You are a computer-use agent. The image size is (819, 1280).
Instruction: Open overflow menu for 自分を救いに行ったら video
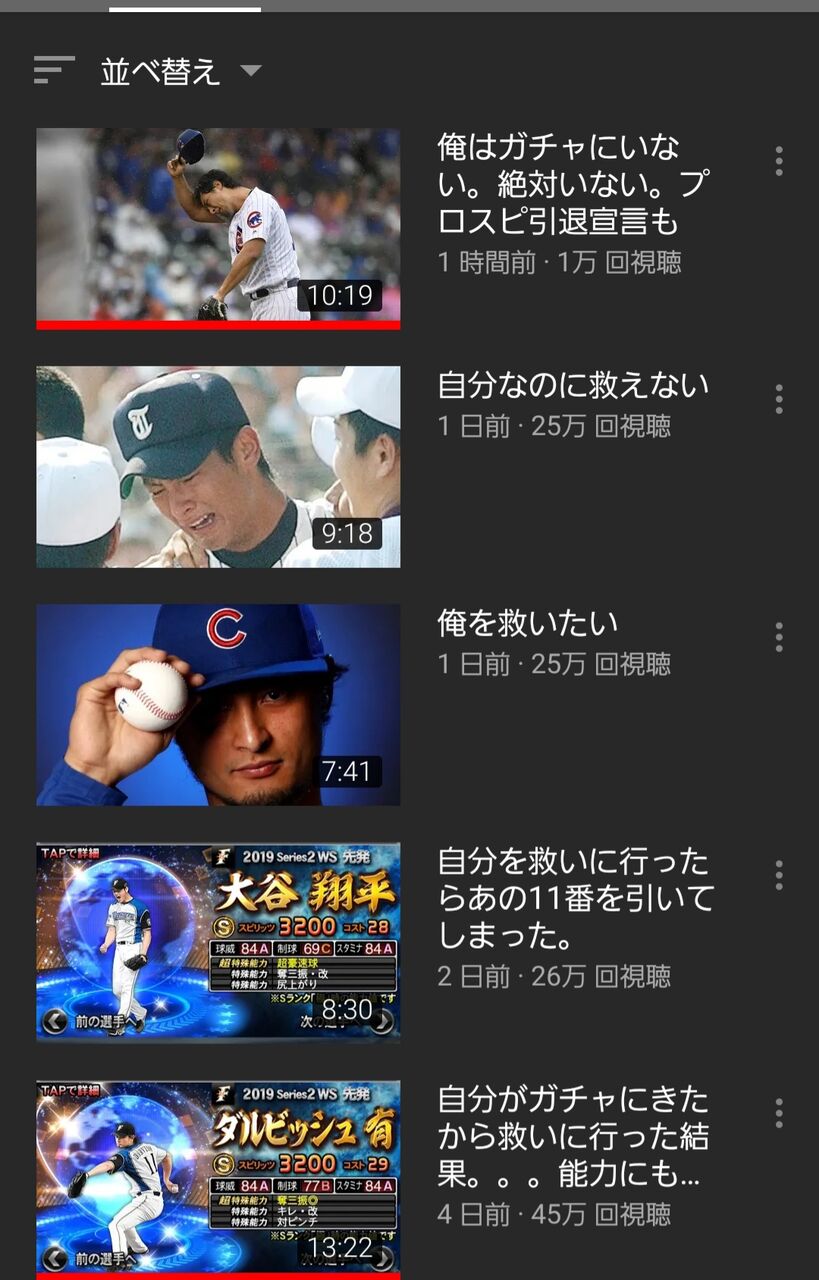(x=778, y=874)
